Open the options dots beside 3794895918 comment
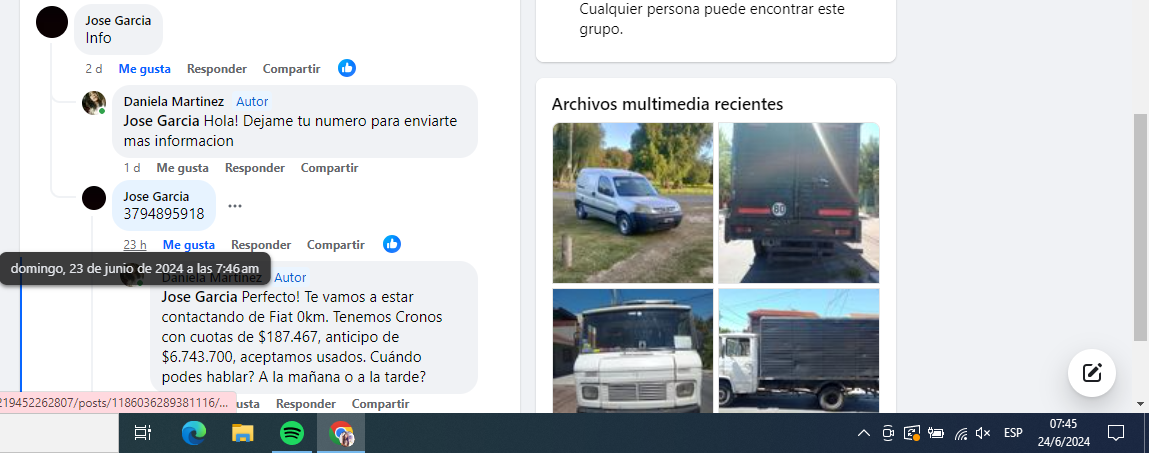This screenshot has width=1149, height=453. click(235, 206)
